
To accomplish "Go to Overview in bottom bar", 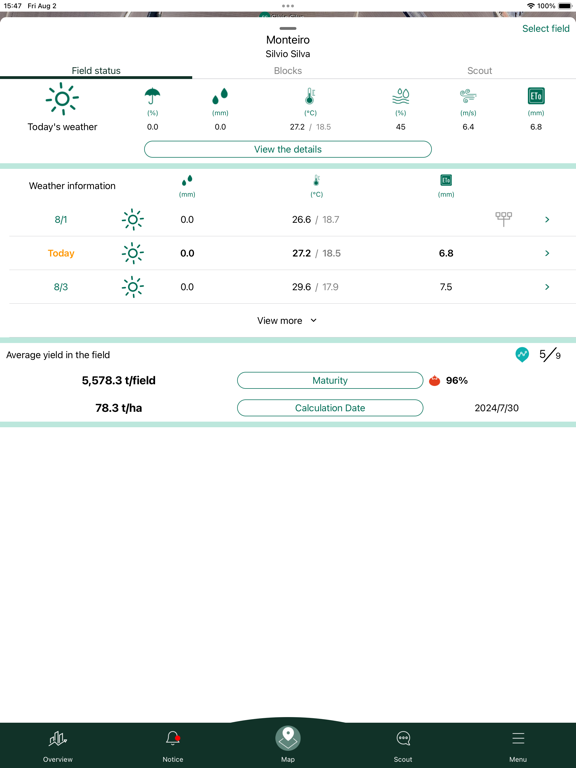I will click(x=58, y=746).
